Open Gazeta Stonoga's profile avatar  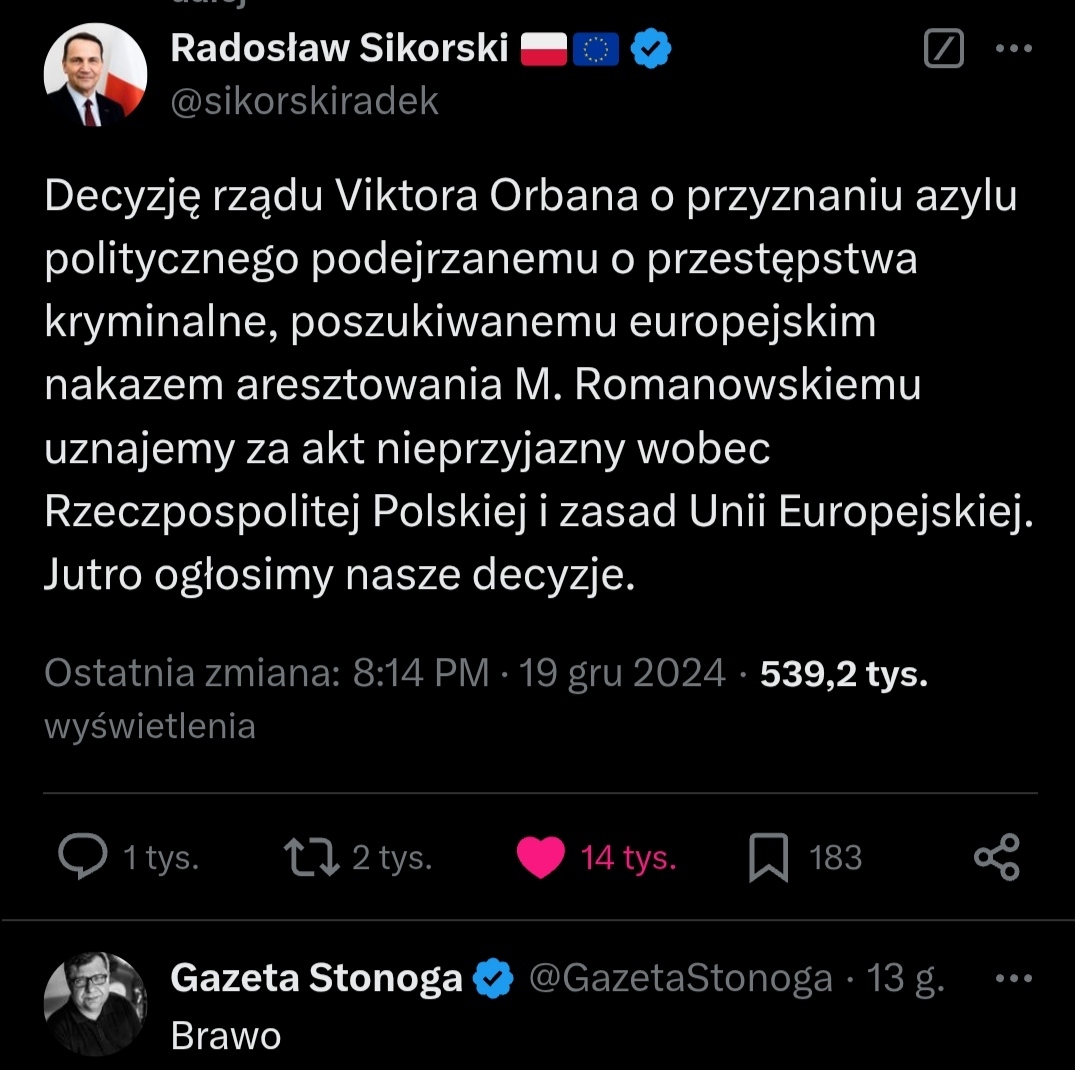click(95, 1004)
